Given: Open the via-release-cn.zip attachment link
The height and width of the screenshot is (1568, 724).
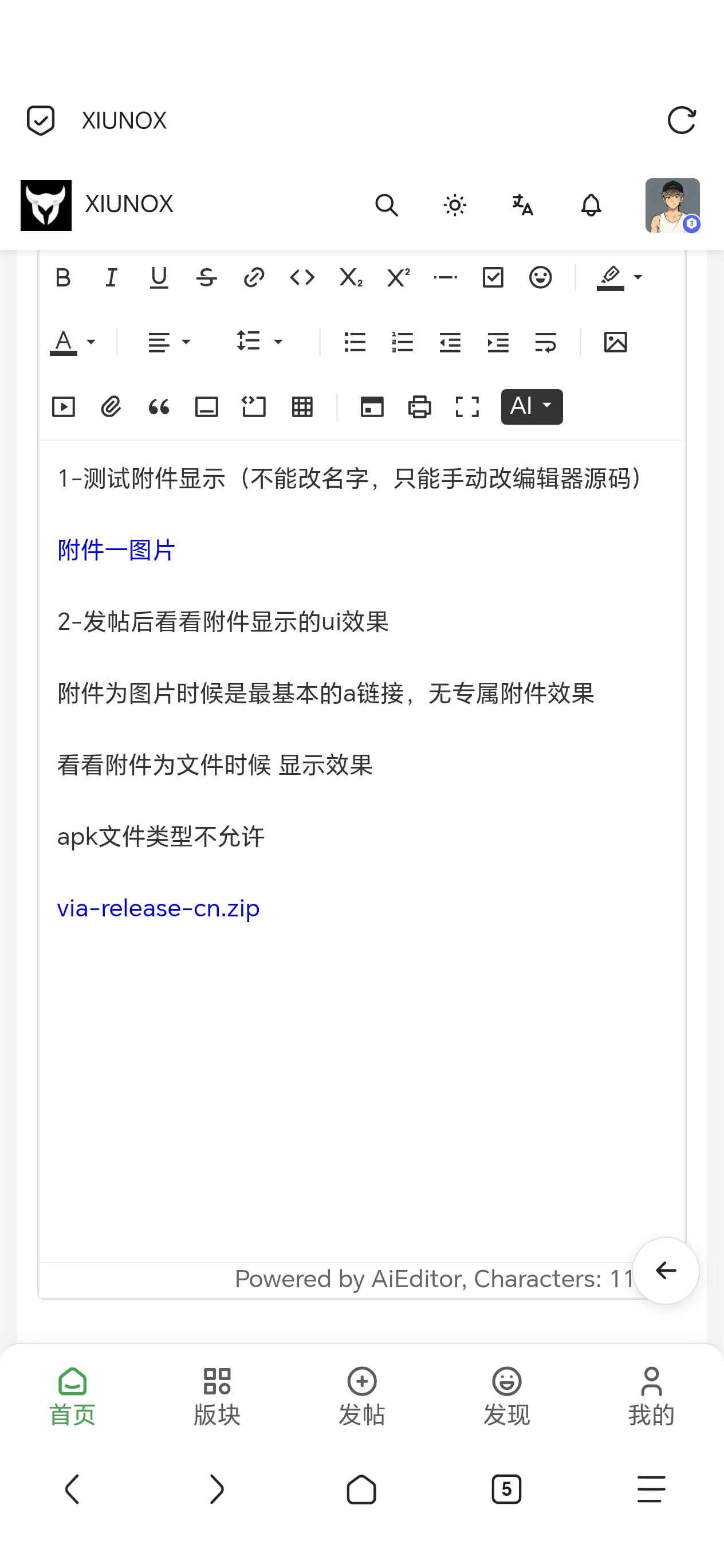Looking at the screenshot, I should [158, 908].
